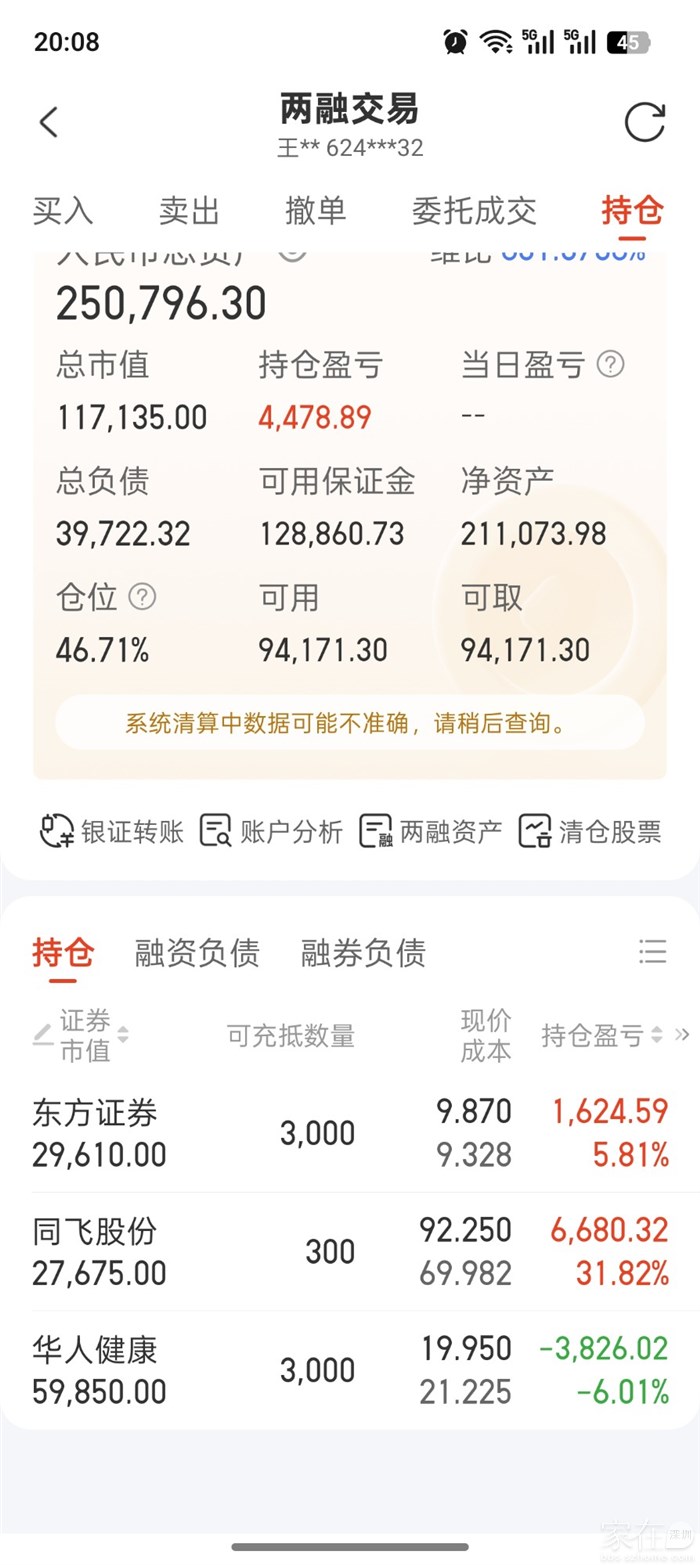
Task: Switch to the 卖出 tab
Action: pos(189,211)
